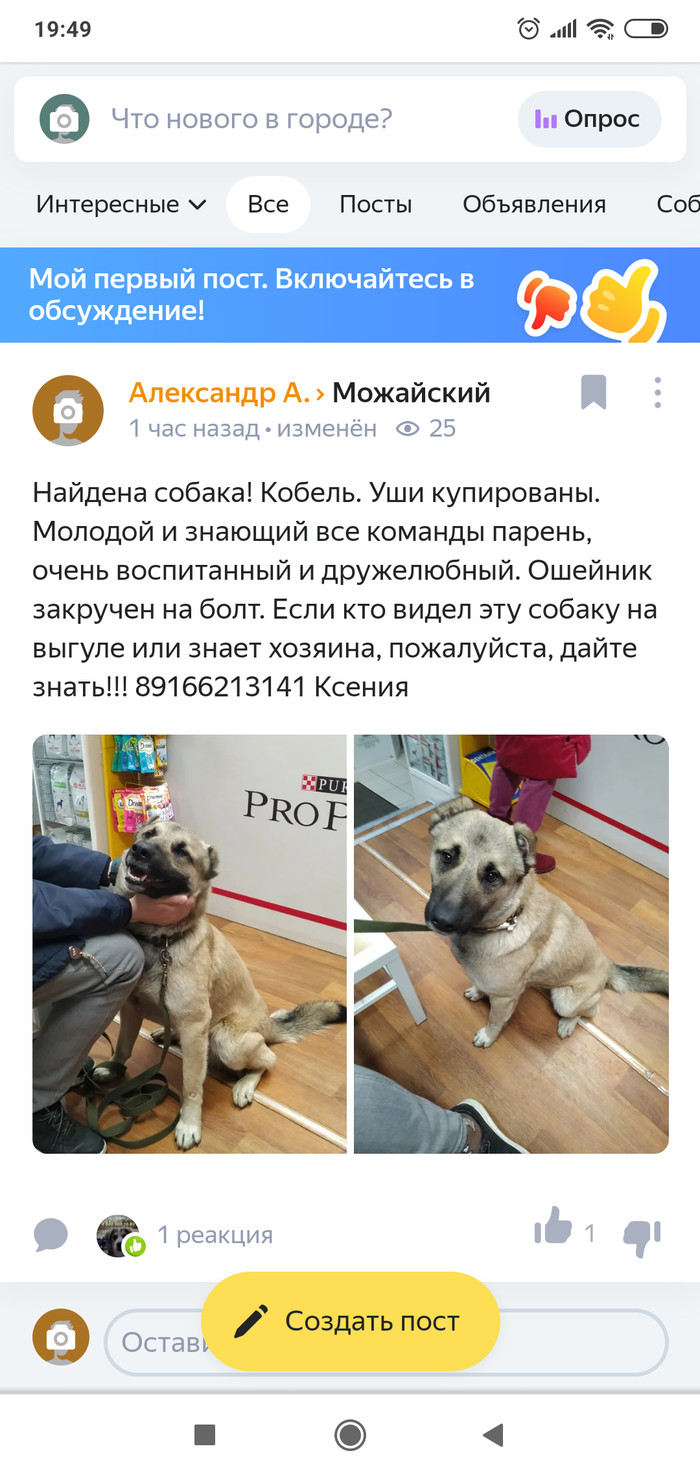Screen dimensions: 700x1477
Task: Open Александр А.'s profile
Action: [x=218, y=393]
